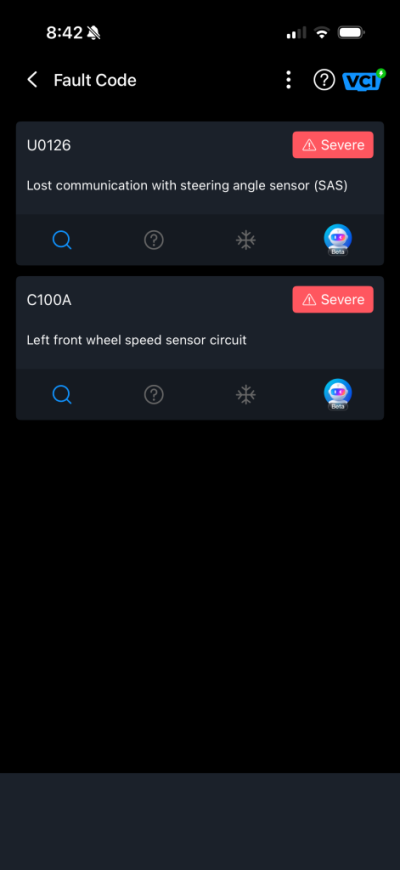The height and width of the screenshot is (870, 400).
Task: Open the U0126 fault code card
Action: (x=200, y=168)
